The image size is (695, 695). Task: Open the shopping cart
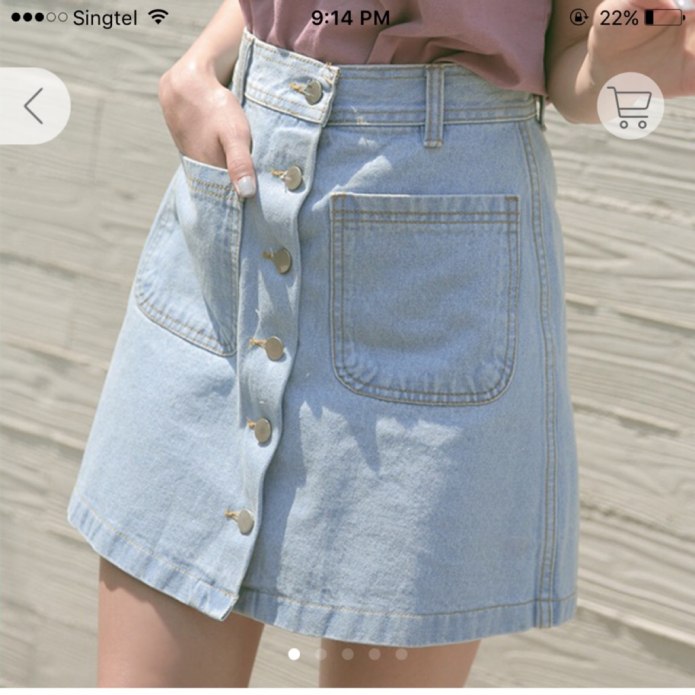pos(630,106)
